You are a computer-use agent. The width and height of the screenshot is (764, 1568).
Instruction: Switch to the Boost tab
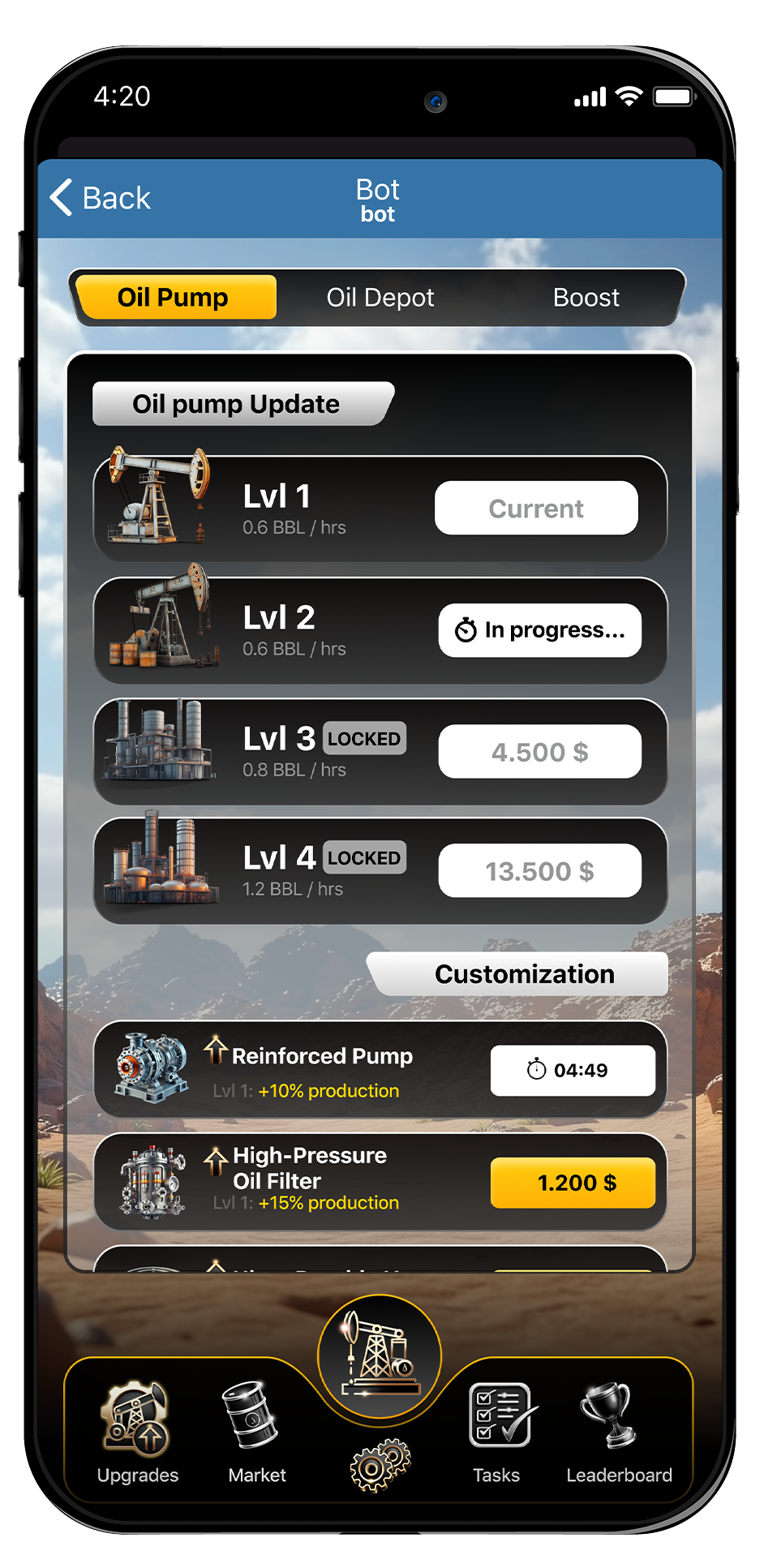586,298
